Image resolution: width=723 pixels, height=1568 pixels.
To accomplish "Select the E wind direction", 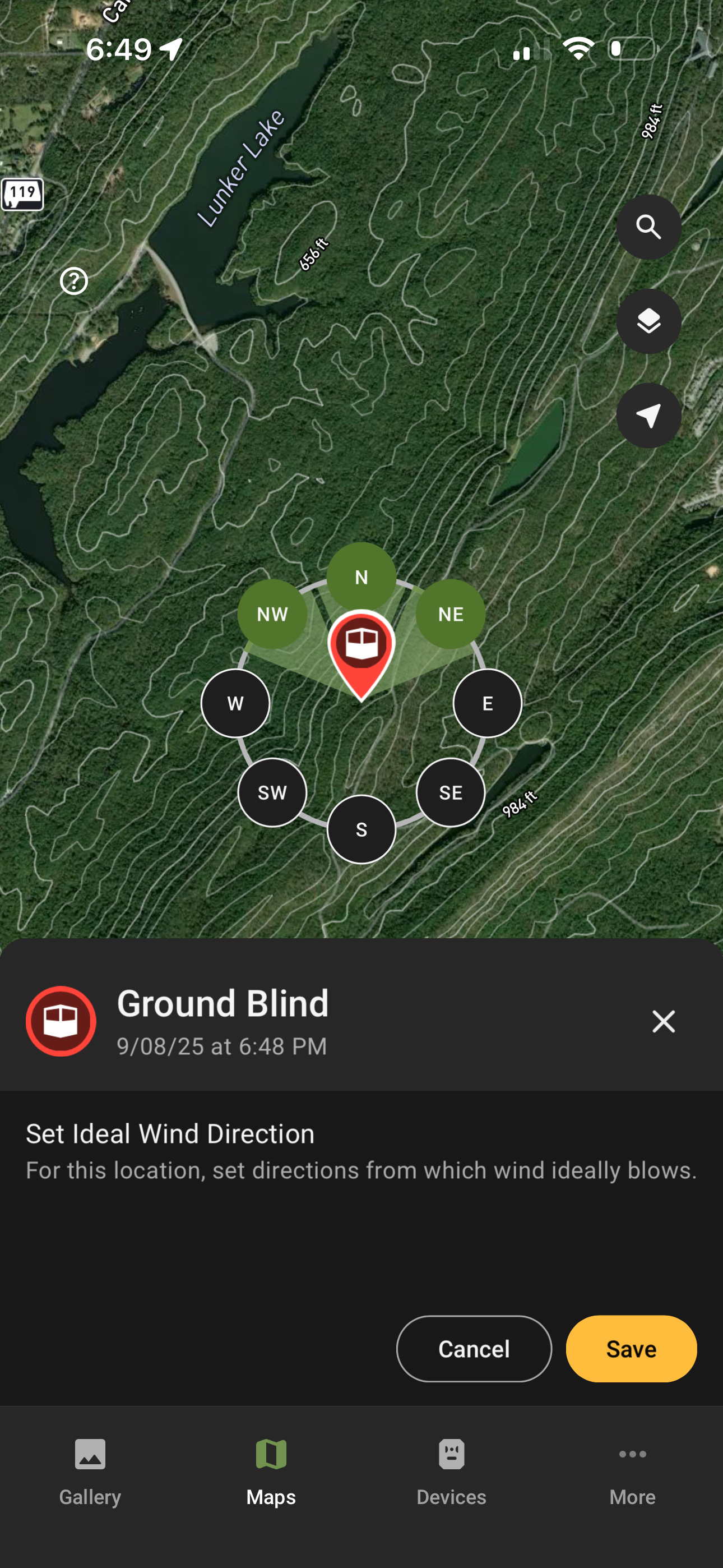I will coord(488,703).
